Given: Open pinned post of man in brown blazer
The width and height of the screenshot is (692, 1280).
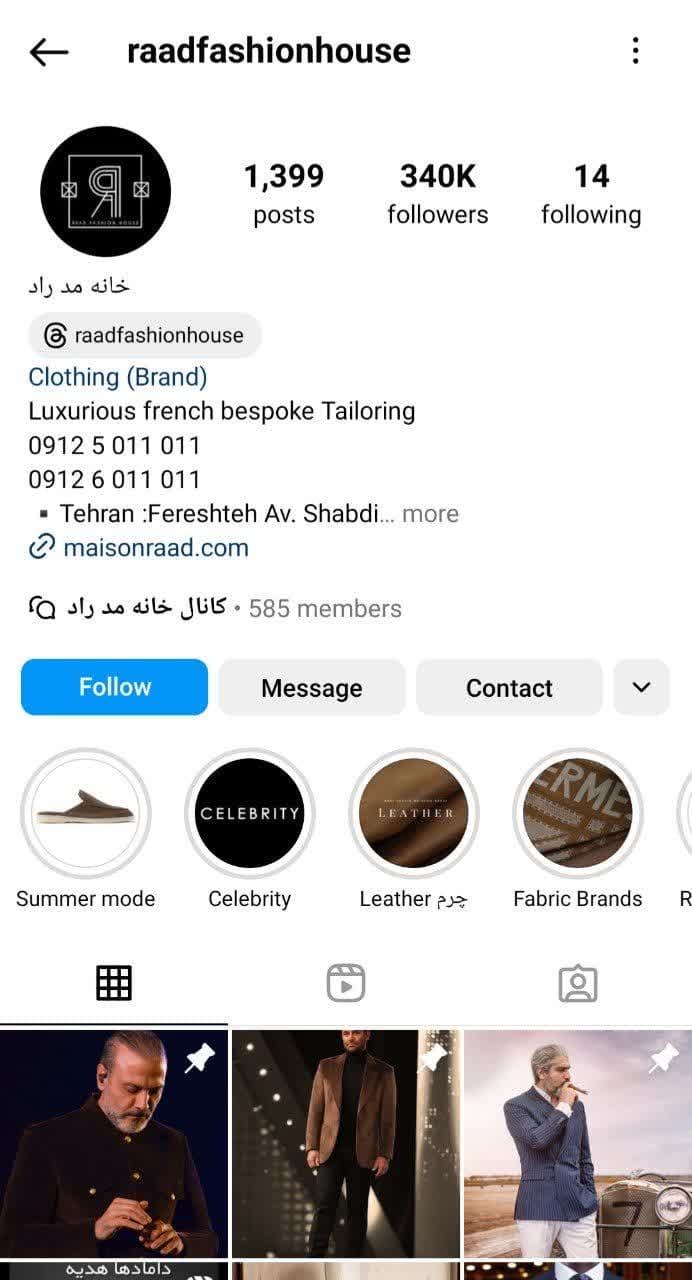Looking at the screenshot, I should tap(346, 1143).
